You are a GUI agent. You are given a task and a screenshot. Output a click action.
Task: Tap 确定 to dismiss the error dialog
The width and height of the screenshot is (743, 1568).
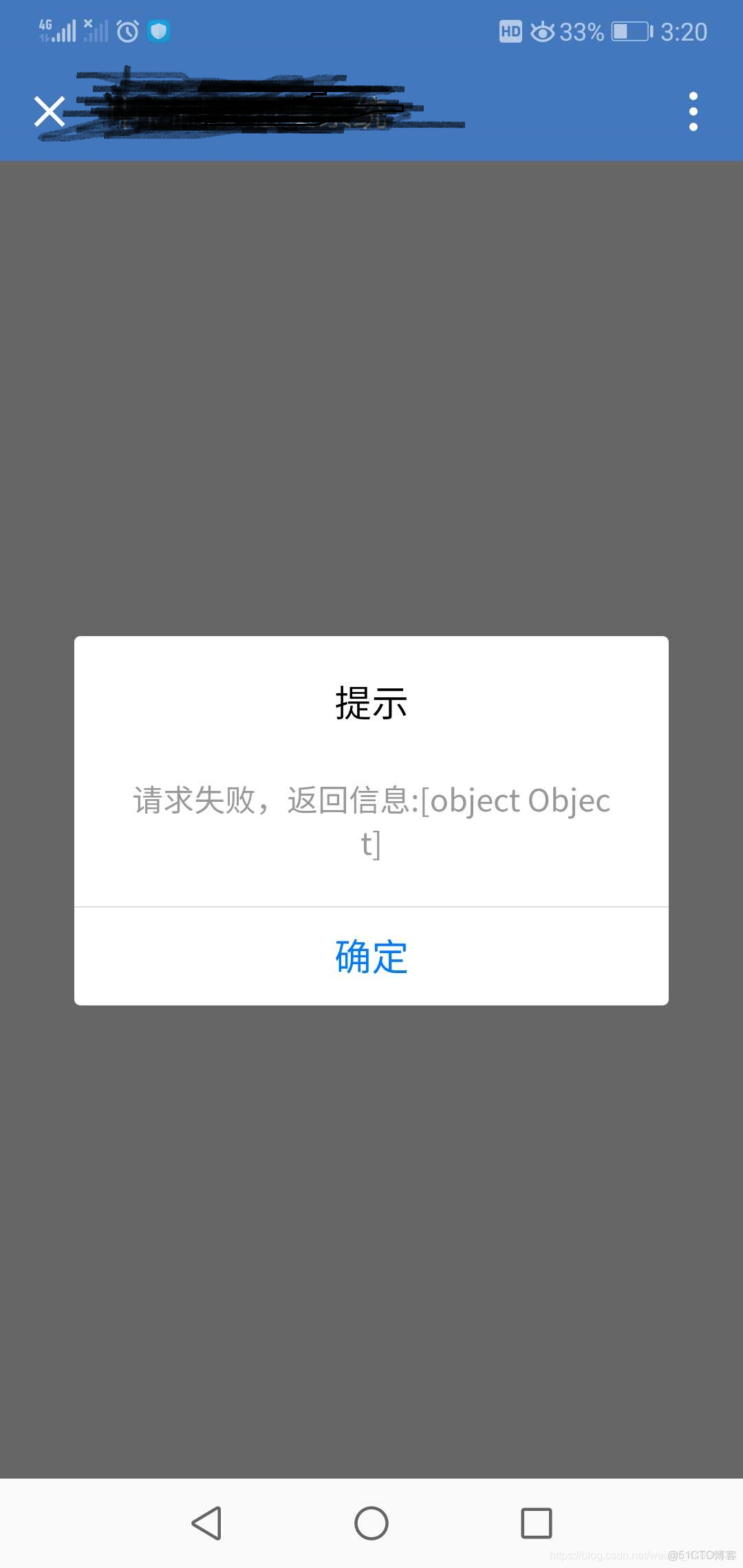tap(370, 956)
